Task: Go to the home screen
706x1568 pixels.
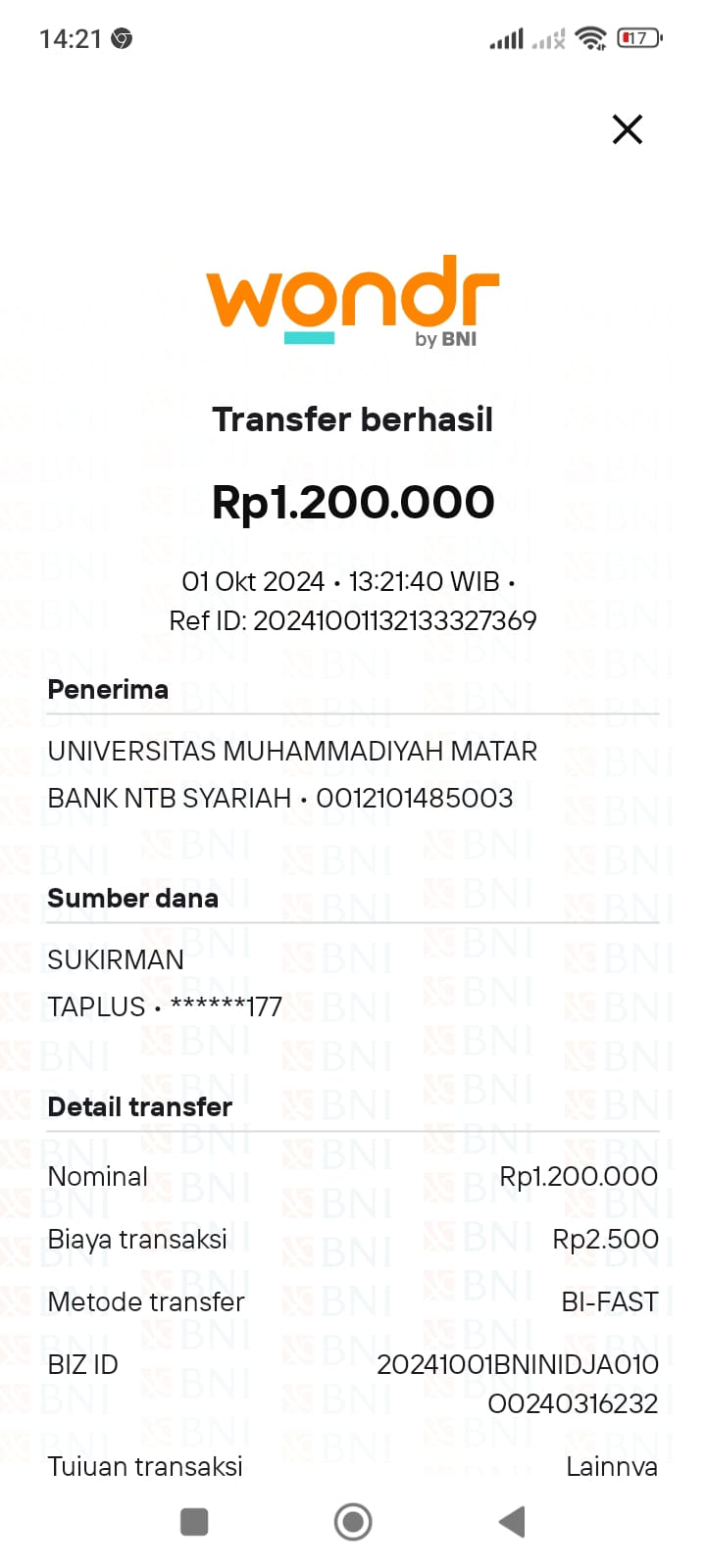Action: 353,1522
